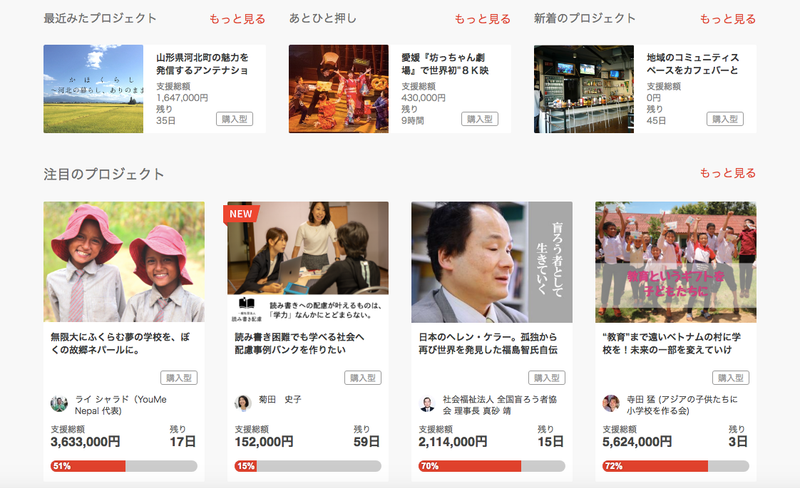
Task: Open もっと見る for 新着のプロジェクト
Action: click(x=727, y=19)
